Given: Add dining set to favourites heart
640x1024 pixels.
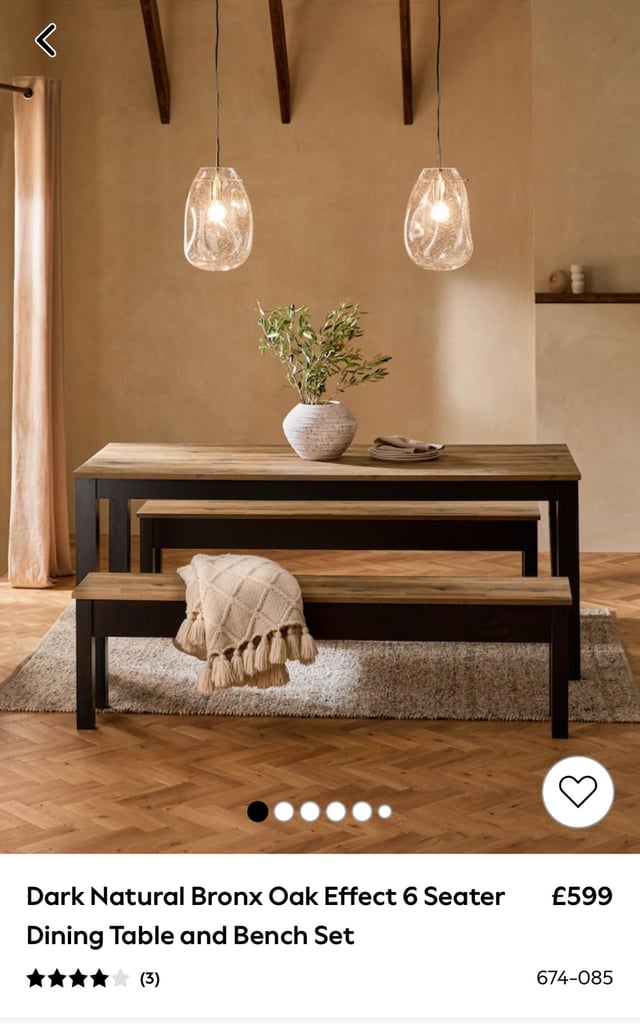Looking at the screenshot, I should click(578, 792).
